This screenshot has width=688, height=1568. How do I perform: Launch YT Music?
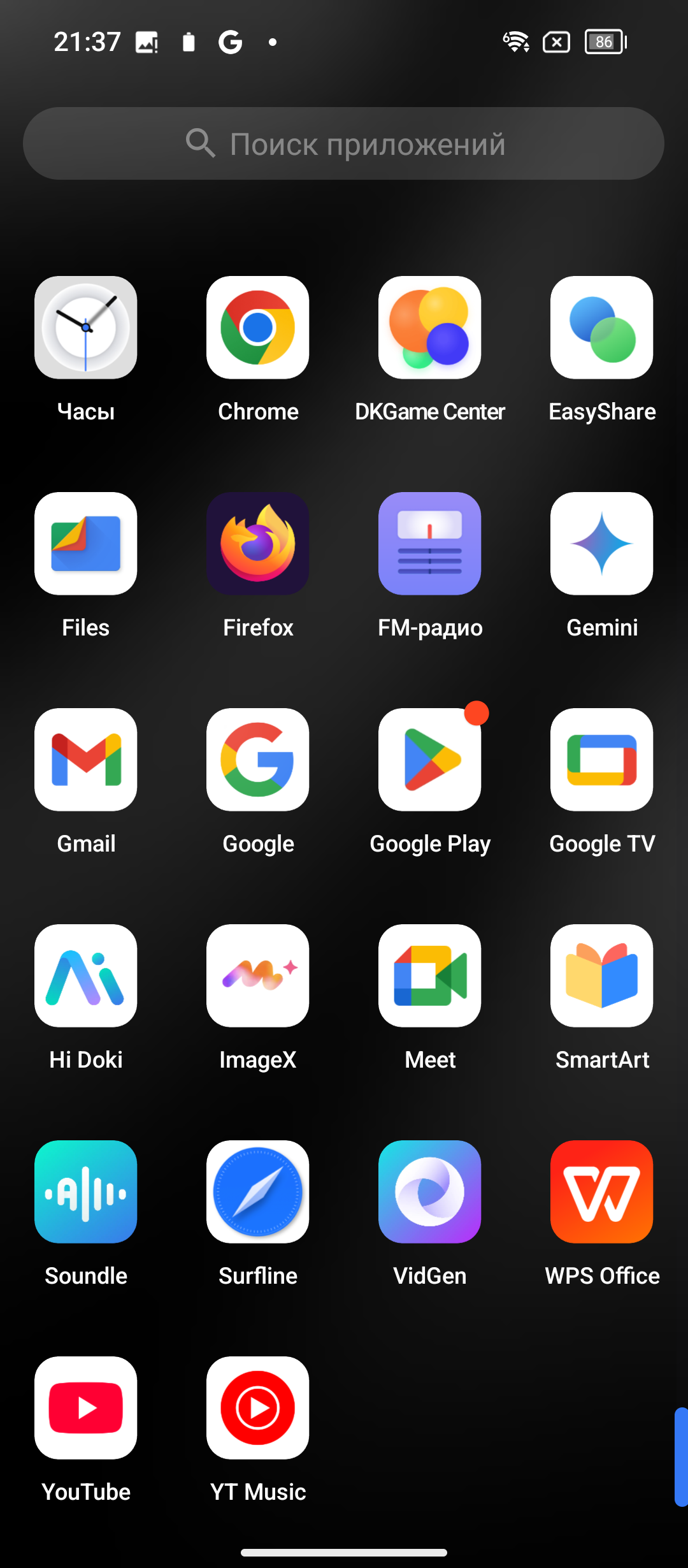pyautogui.click(x=258, y=1408)
